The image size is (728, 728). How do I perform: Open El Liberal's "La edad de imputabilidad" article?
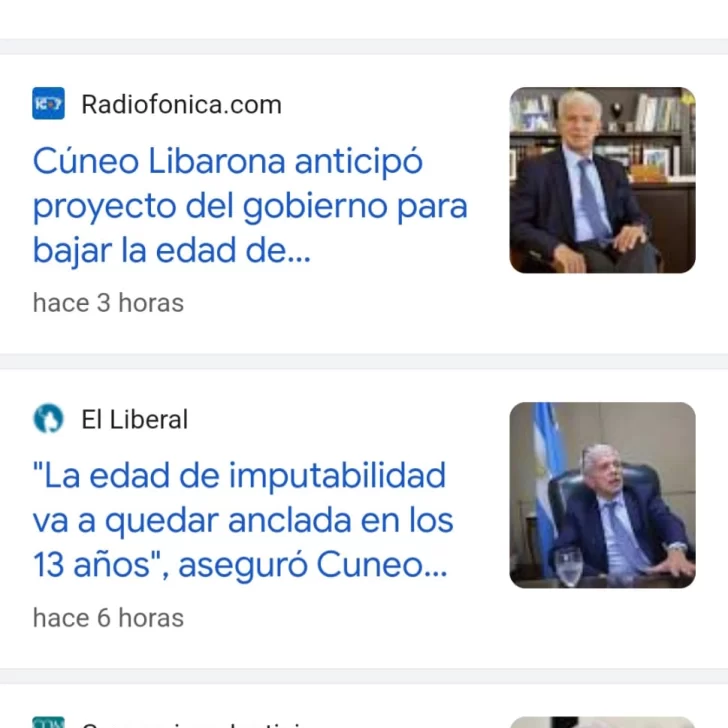click(x=243, y=520)
